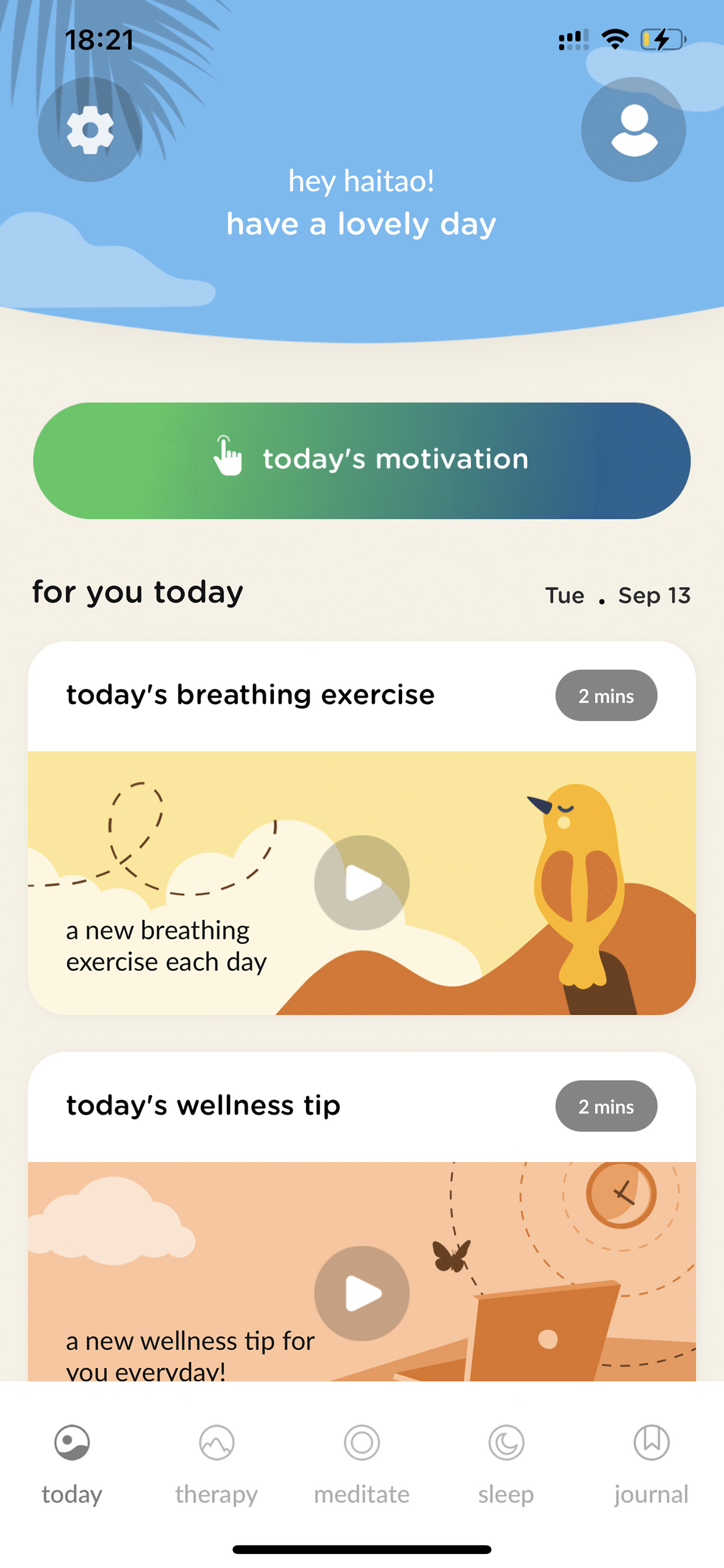
Task: Switch to the journal tab
Action: pyautogui.click(x=652, y=1465)
